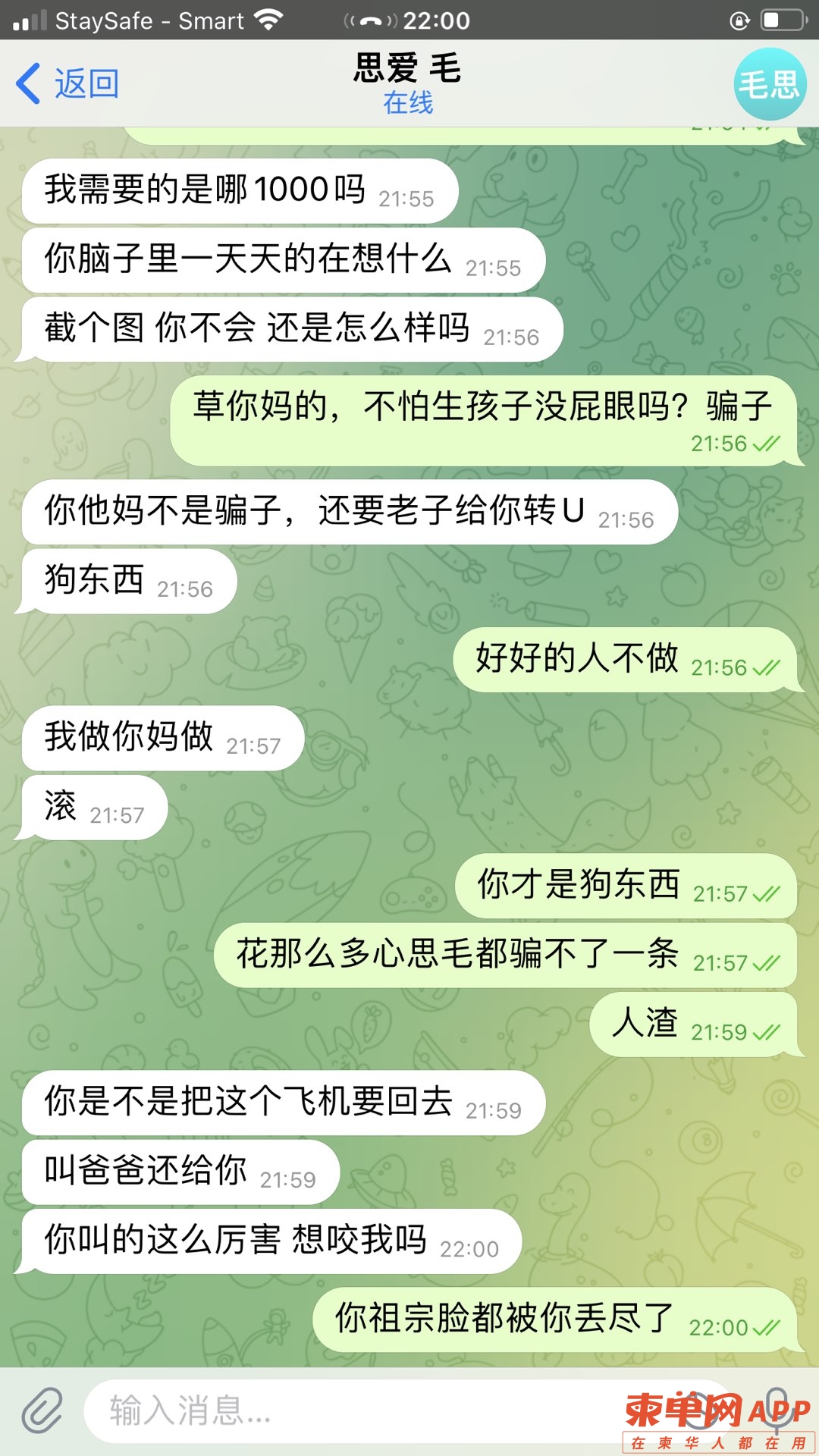819x1456 pixels.
Task: Tap the microphone voice message icon
Action: 777,1407
